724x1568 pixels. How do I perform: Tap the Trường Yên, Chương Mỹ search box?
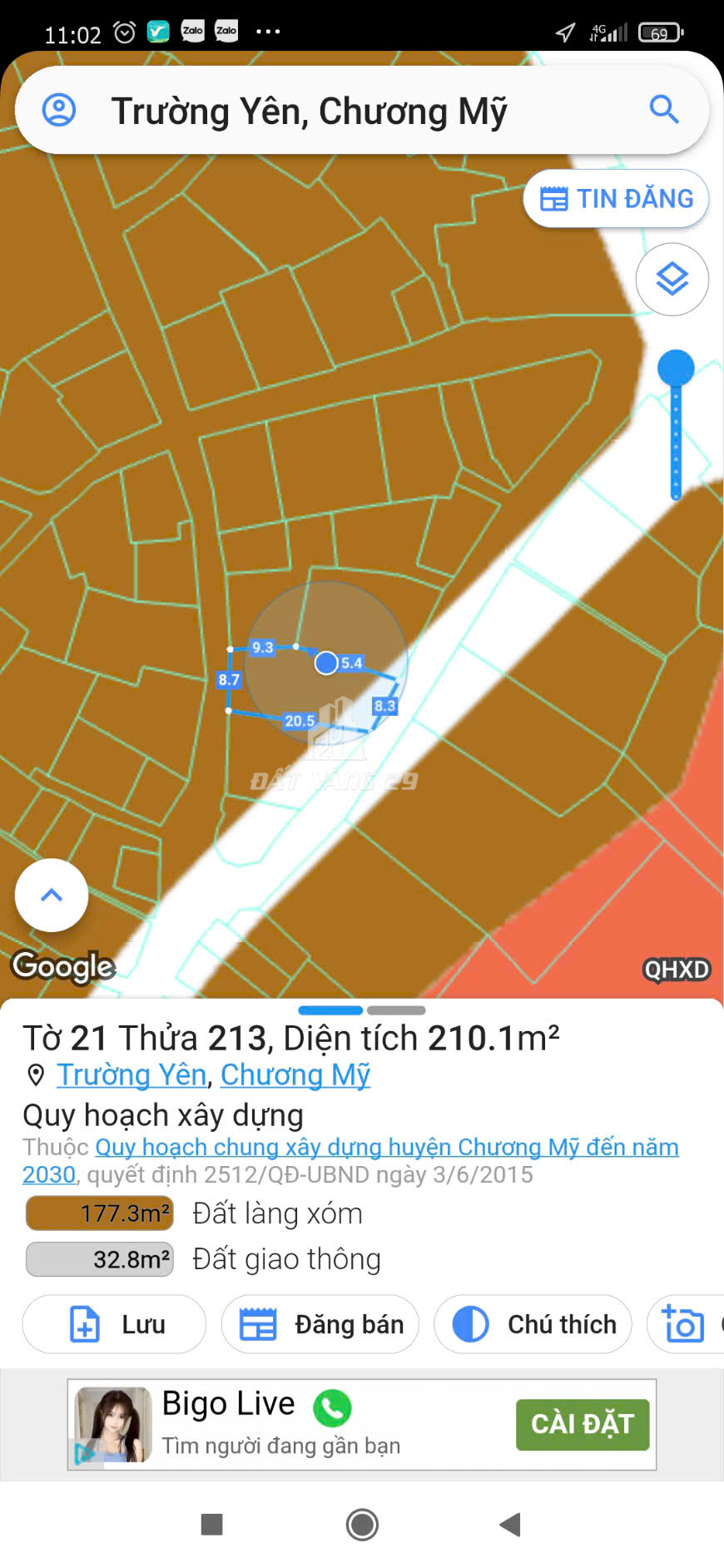[362, 110]
